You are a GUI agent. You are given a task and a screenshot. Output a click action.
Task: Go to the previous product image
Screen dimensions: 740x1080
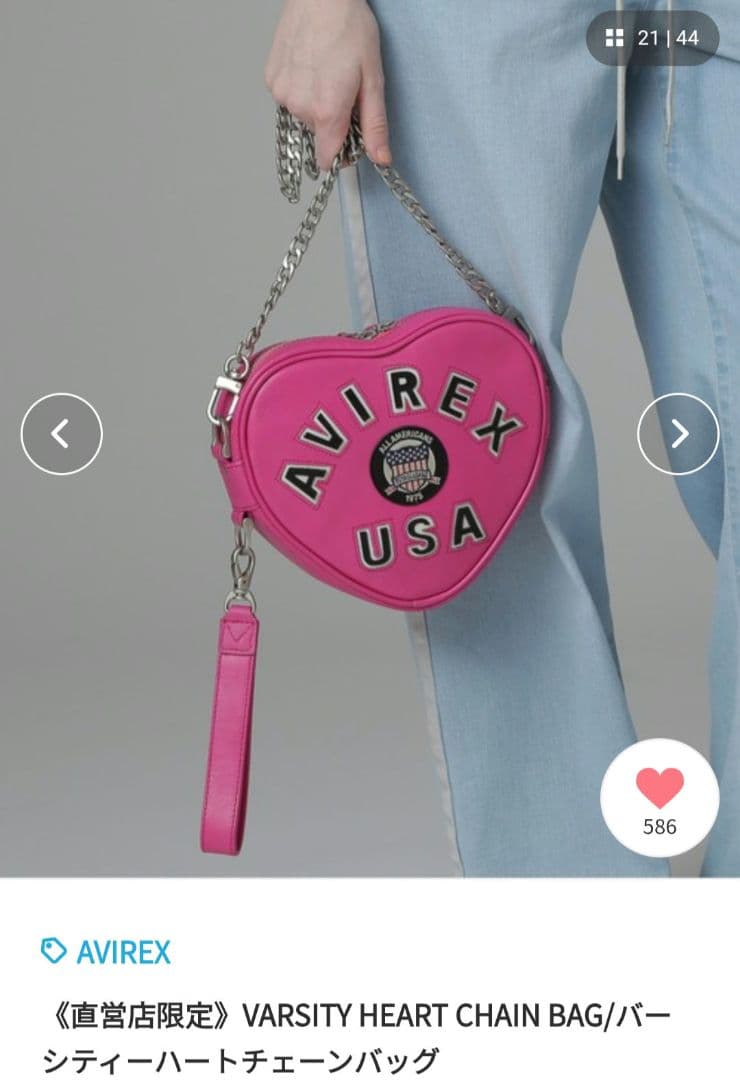(61, 434)
